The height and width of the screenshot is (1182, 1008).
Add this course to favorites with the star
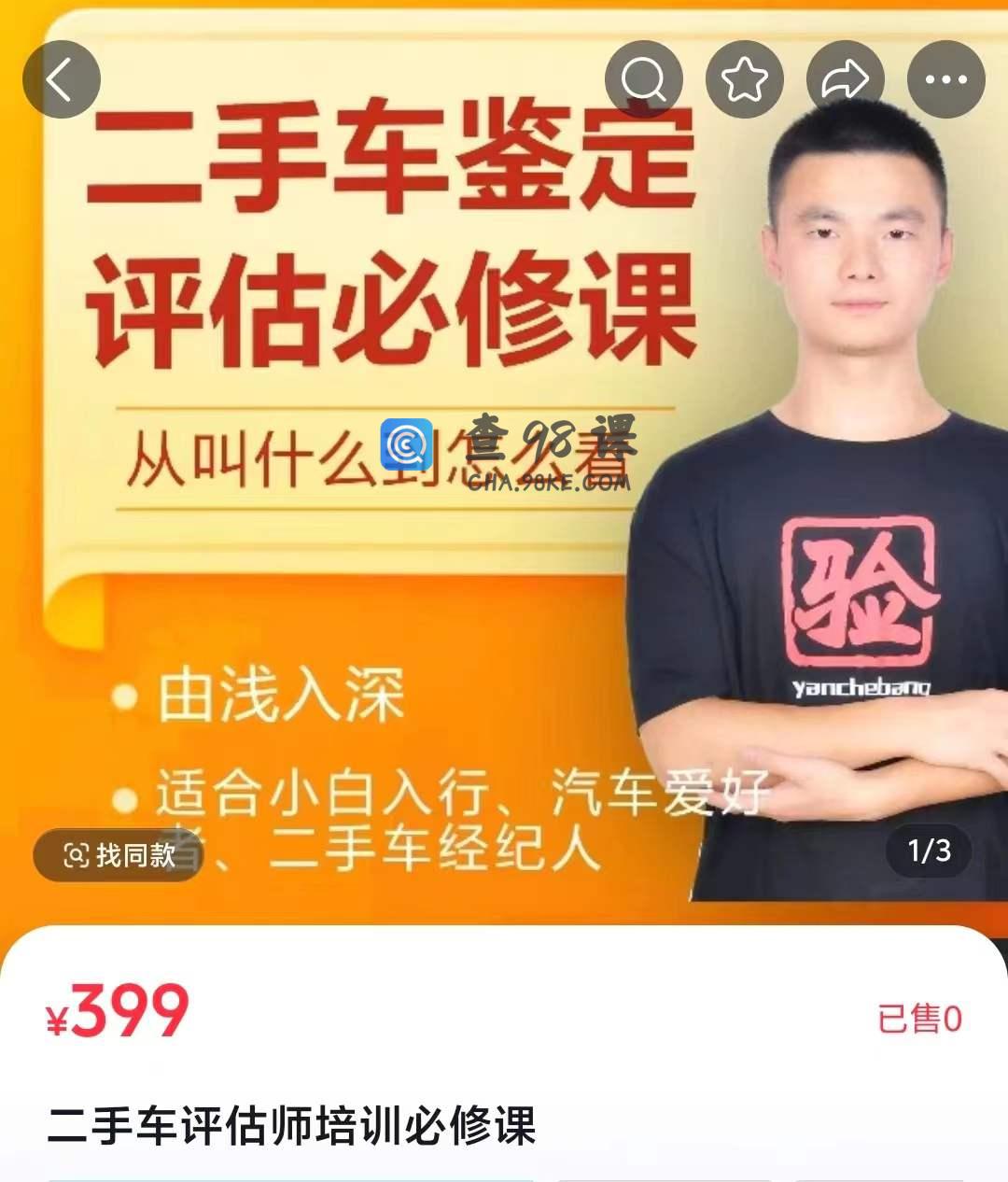click(745, 79)
